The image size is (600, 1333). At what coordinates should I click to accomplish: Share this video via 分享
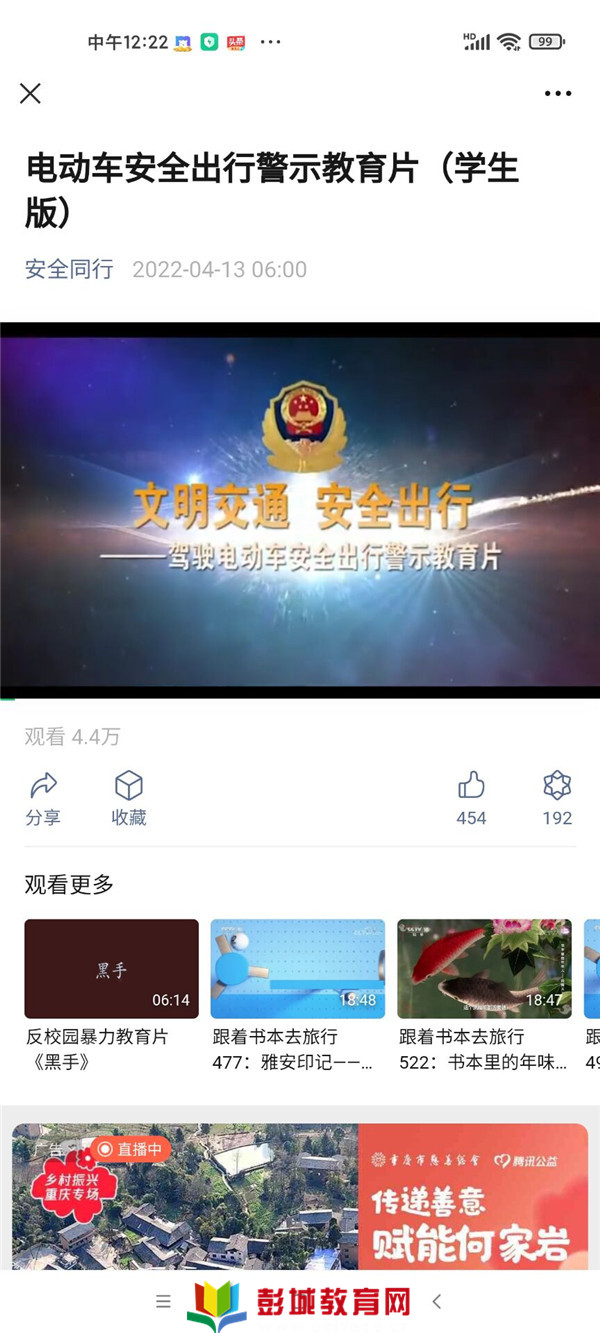click(43, 798)
